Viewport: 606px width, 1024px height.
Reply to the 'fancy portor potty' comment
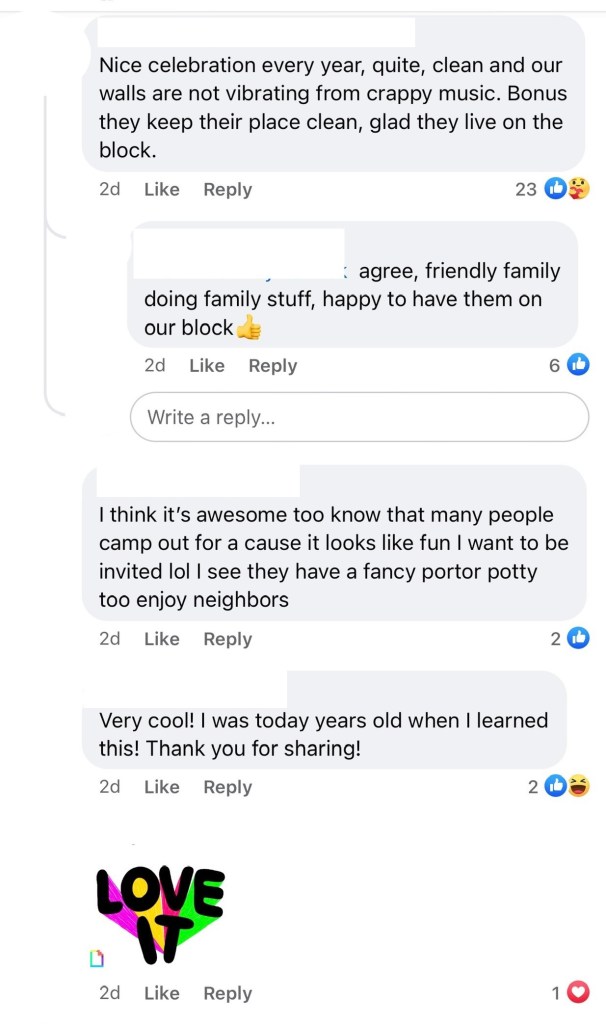[227, 638]
